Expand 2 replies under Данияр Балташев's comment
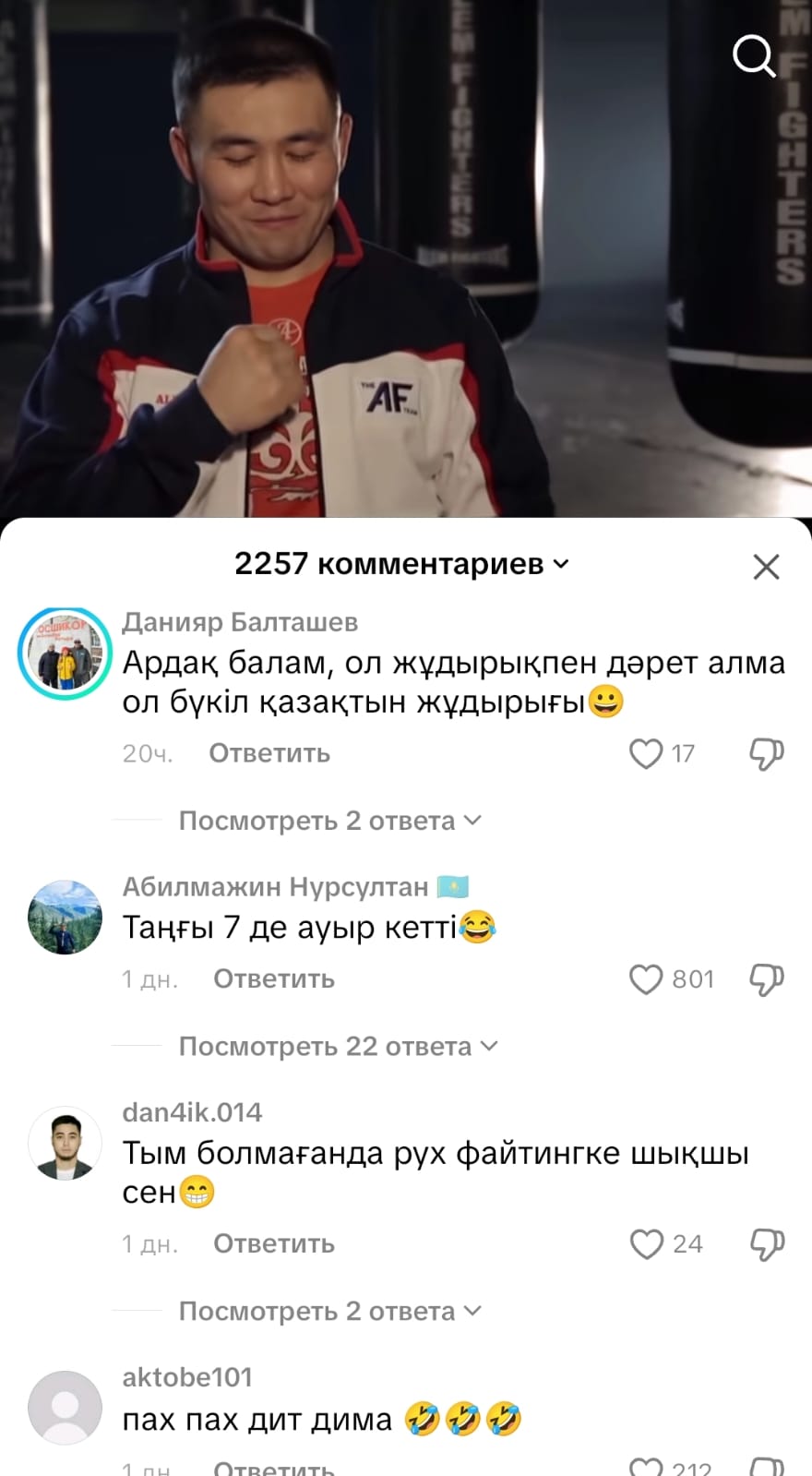Screen dimensions: 812x1476 click(x=329, y=821)
